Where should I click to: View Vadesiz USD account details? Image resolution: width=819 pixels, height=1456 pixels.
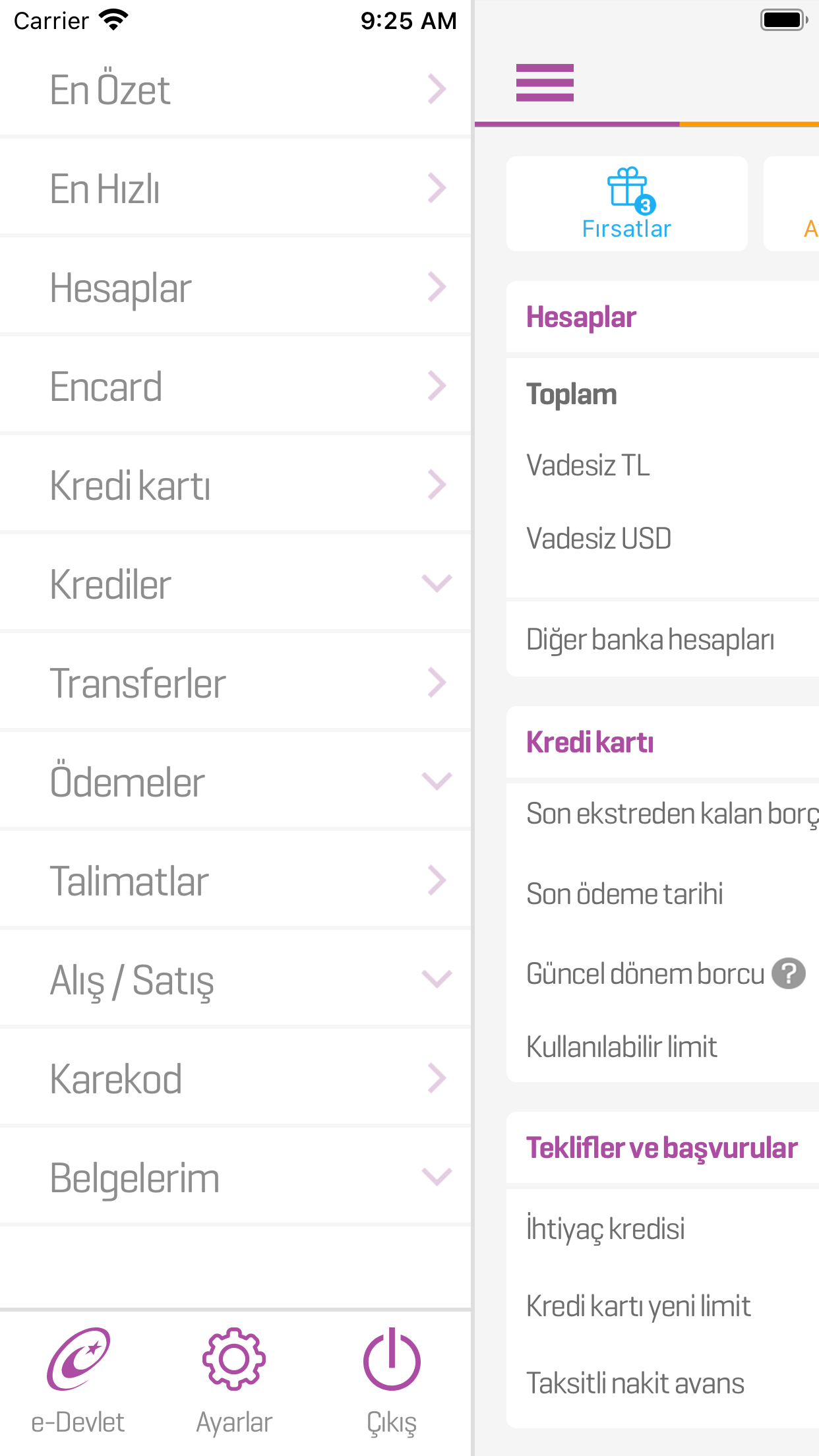(x=598, y=537)
